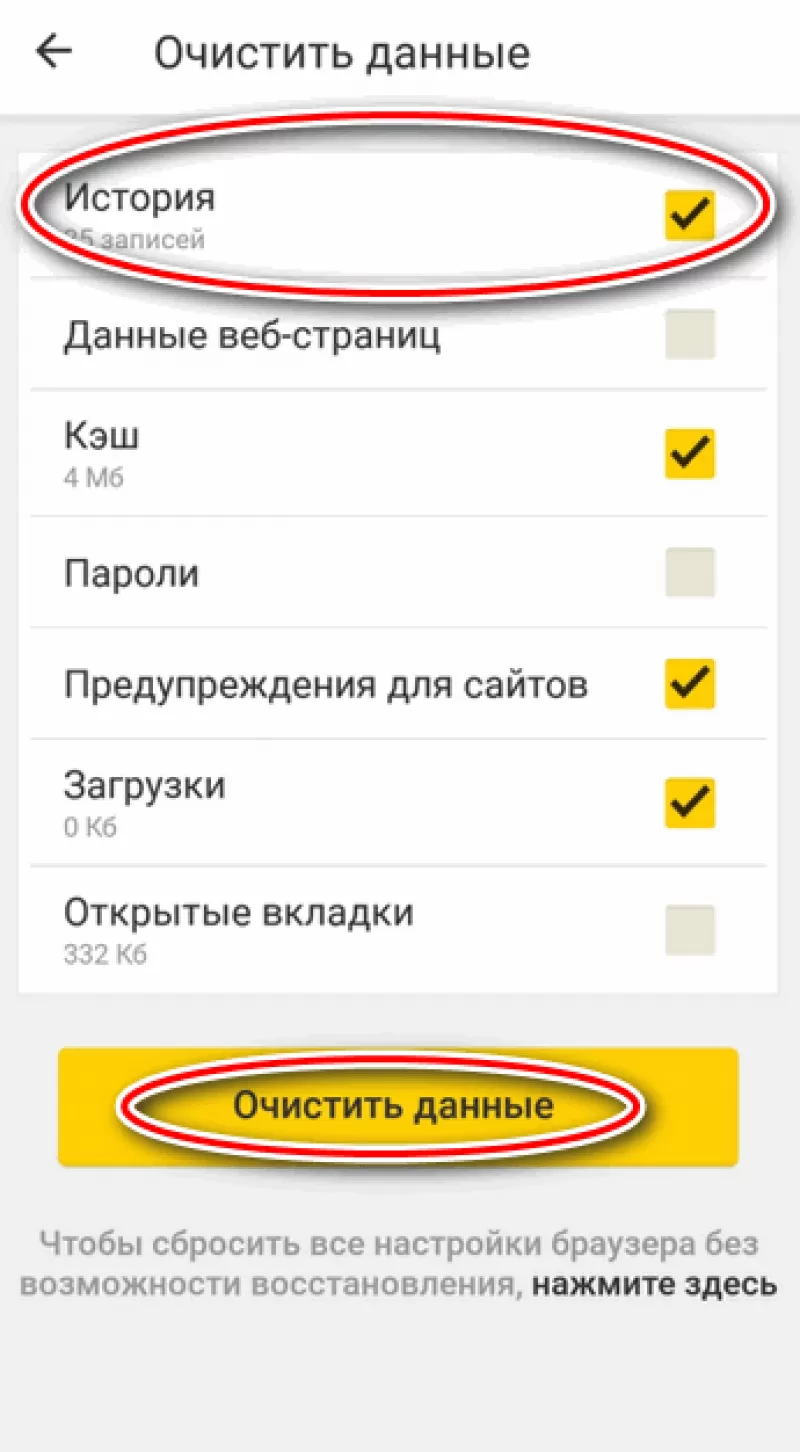
Task: Select the Данные веб-страниц row
Action: [300, 335]
